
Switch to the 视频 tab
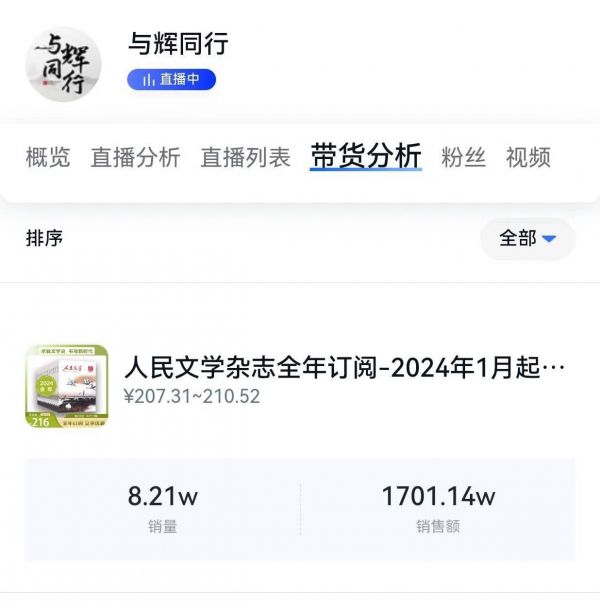pyautogui.click(x=528, y=158)
